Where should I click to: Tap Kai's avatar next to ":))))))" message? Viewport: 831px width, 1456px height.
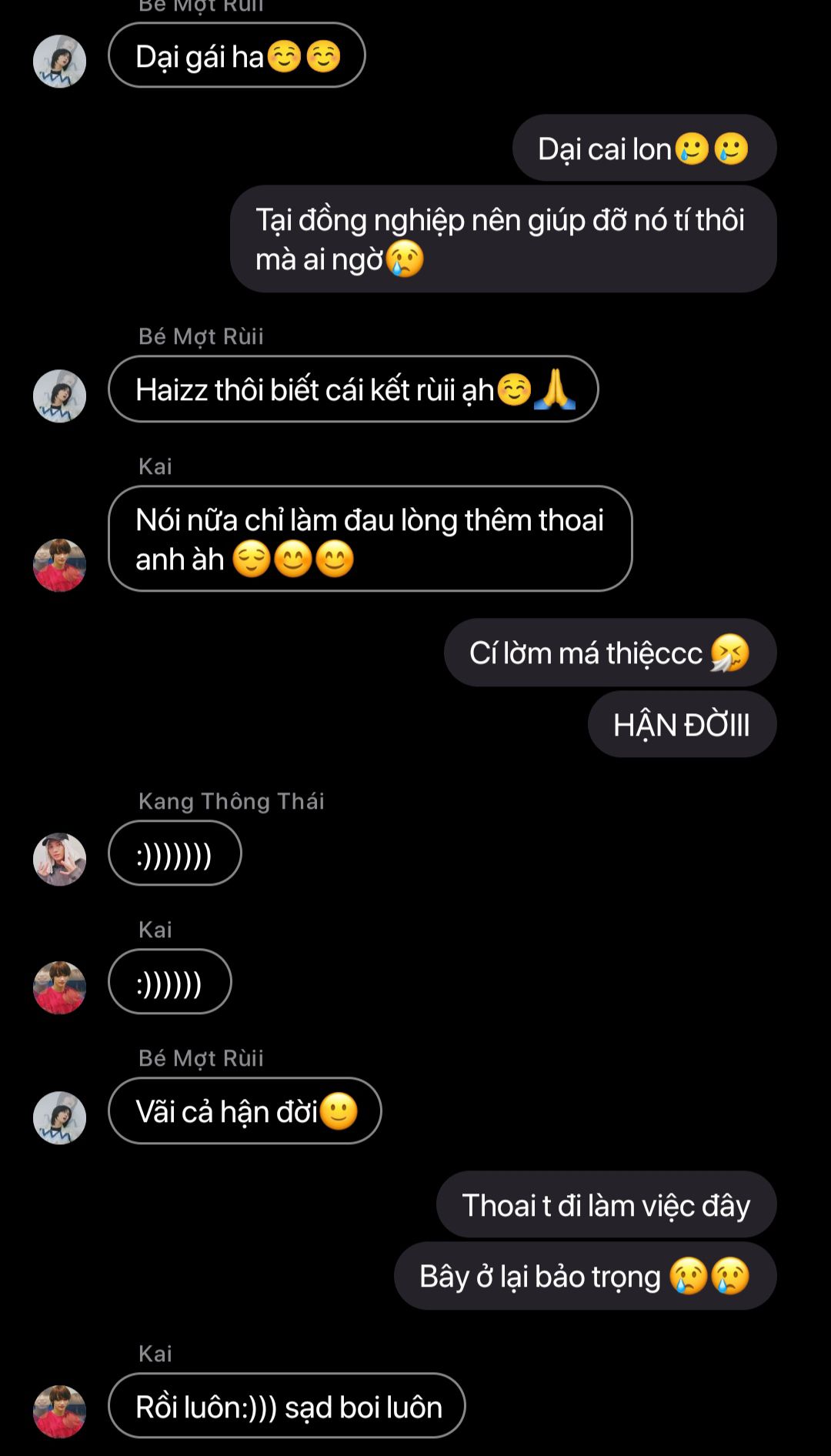tap(59, 988)
